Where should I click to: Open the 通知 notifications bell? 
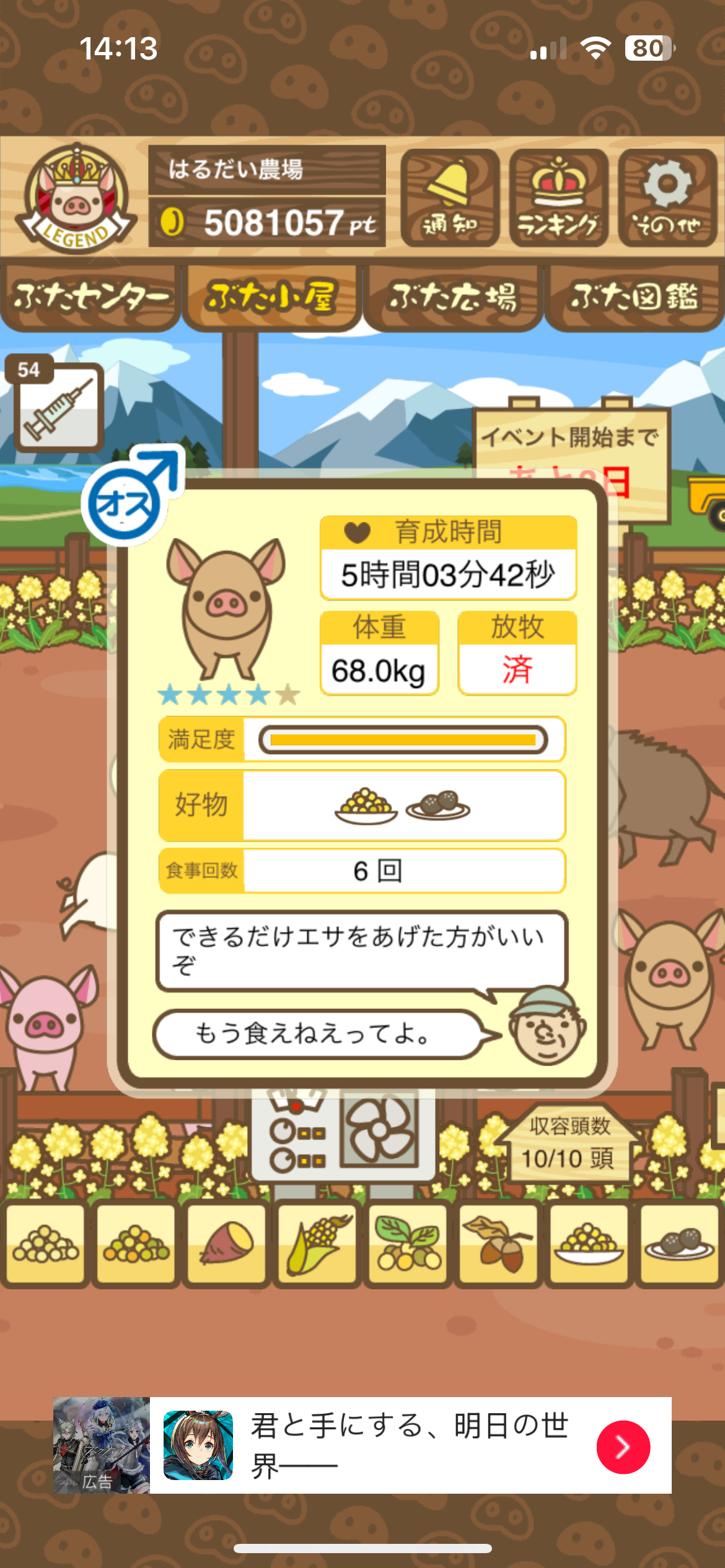tap(450, 198)
